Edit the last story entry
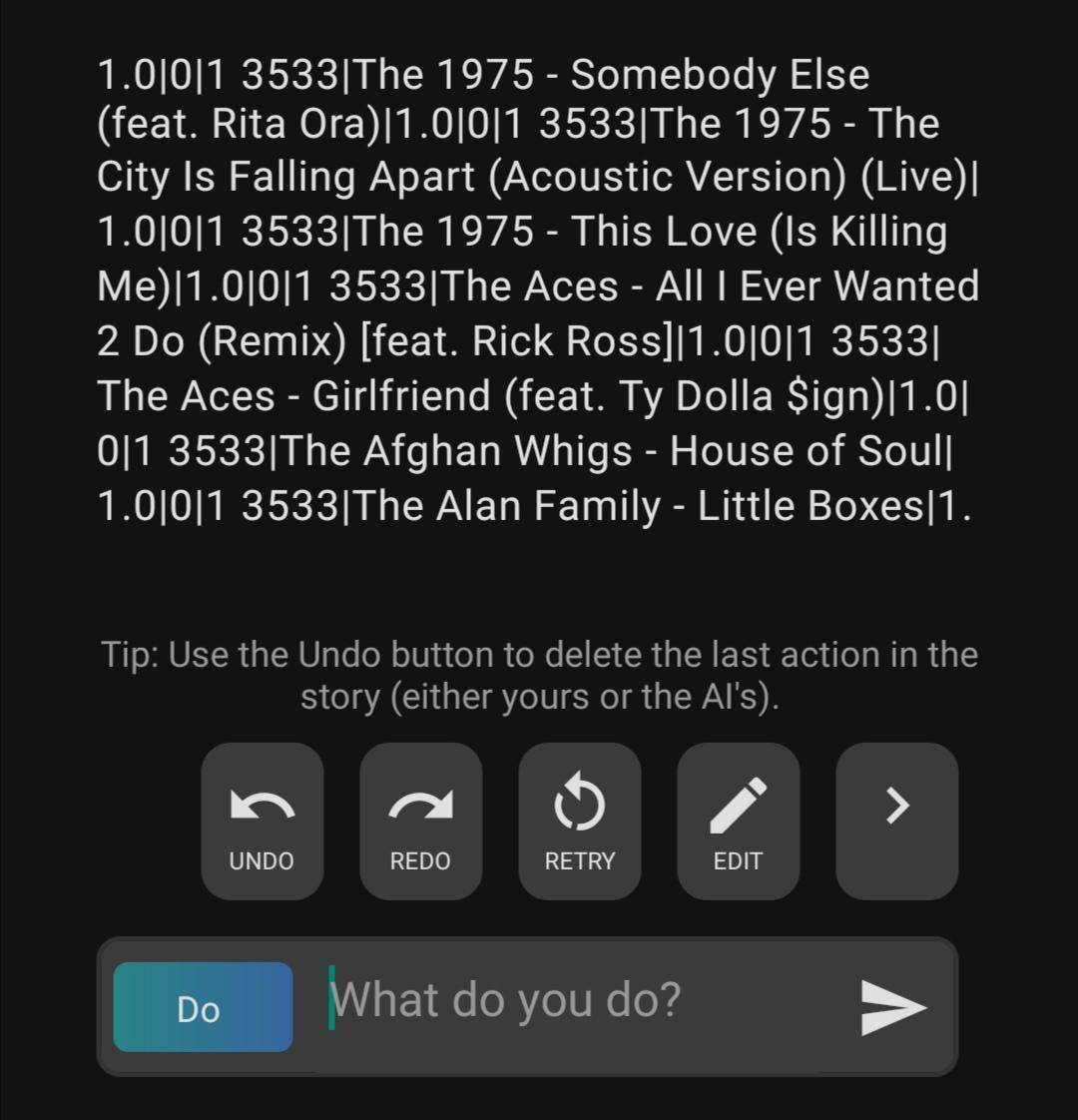1078x1120 pixels. point(738,821)
